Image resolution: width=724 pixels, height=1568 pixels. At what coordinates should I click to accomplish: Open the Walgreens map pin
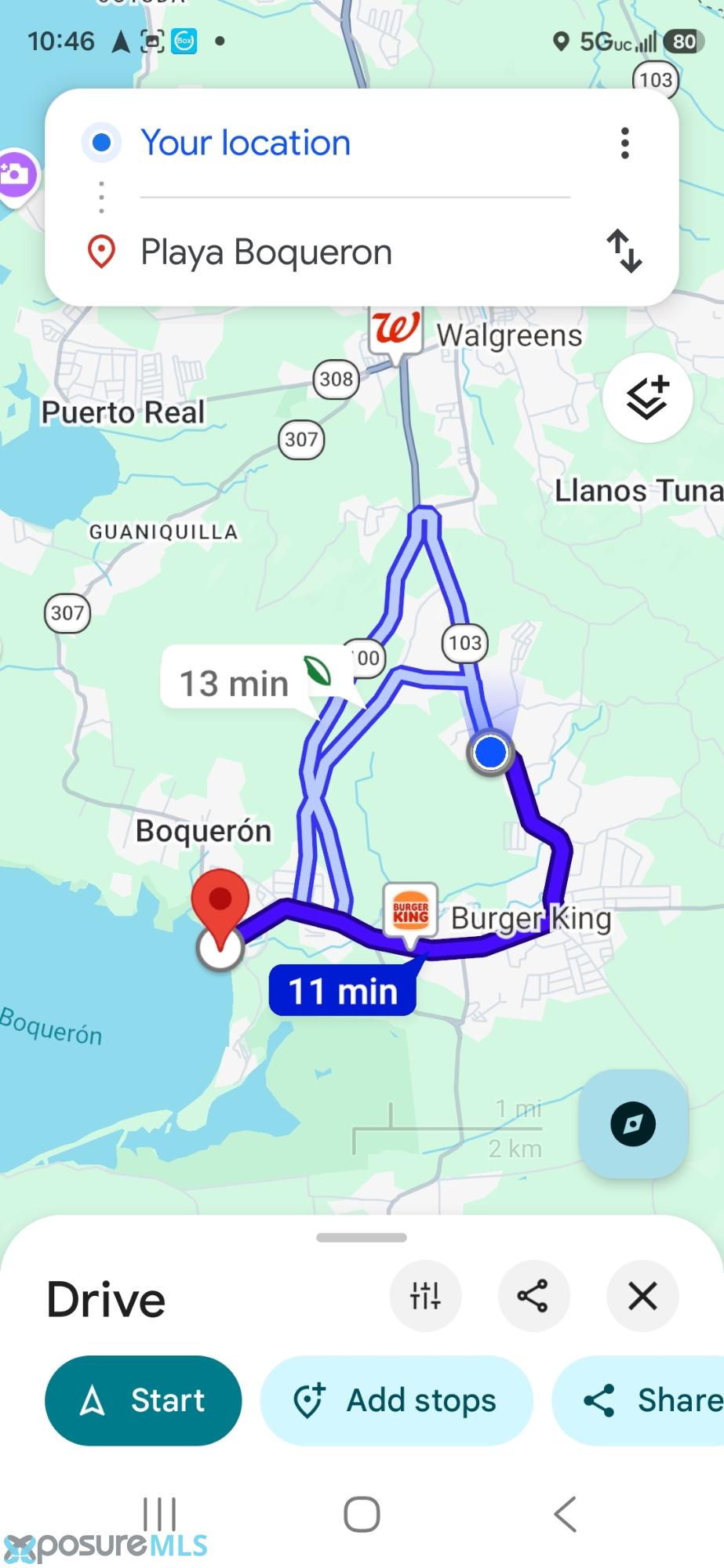[396, 329]
